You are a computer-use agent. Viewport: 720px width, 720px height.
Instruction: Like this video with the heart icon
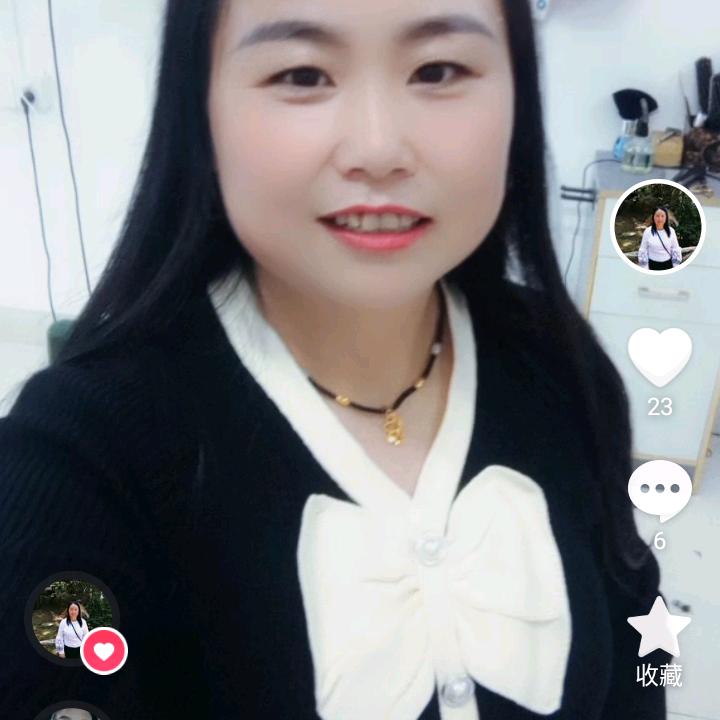point(659,356)
